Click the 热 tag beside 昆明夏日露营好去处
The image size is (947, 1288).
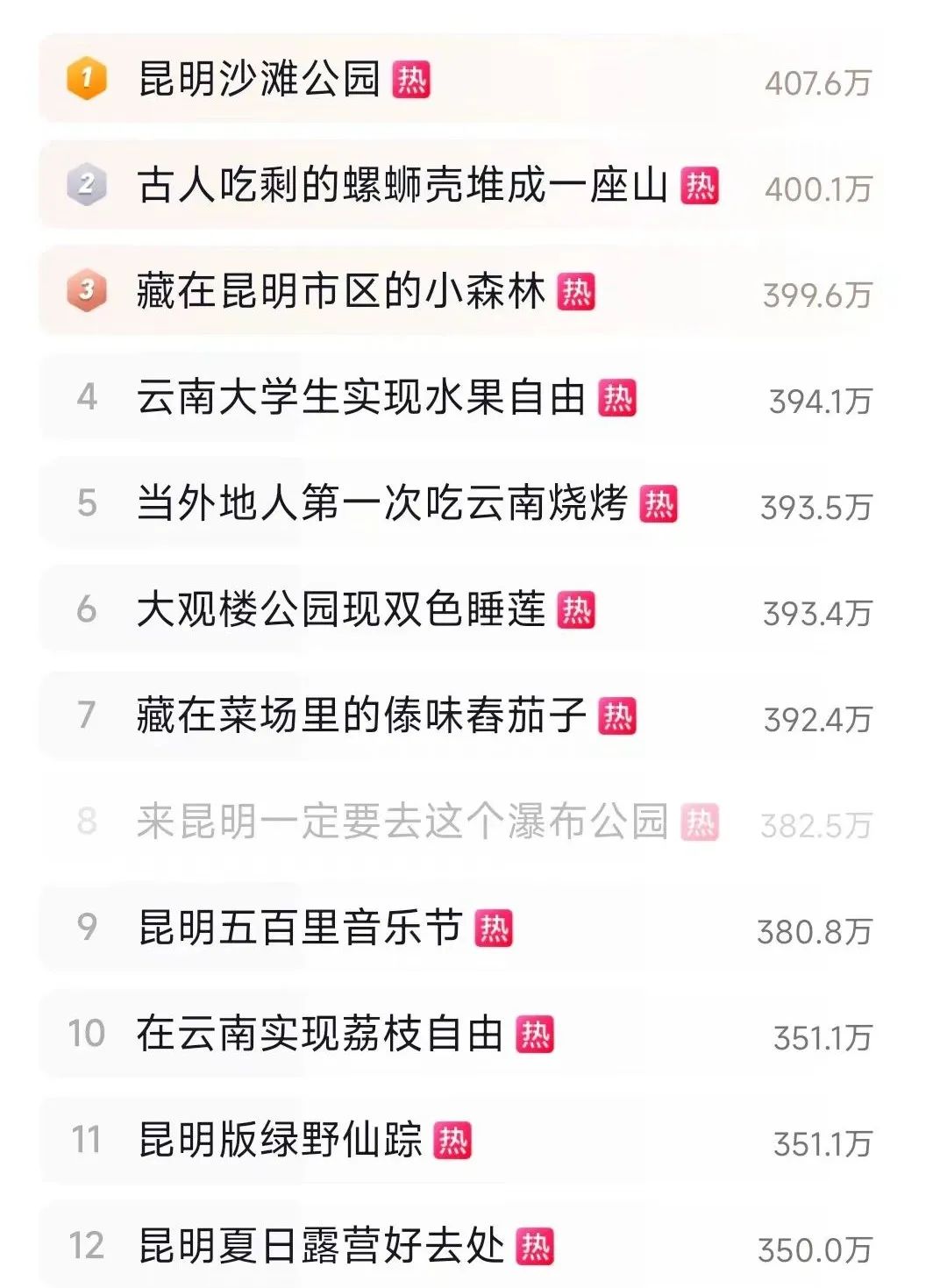click(535, 1243)
